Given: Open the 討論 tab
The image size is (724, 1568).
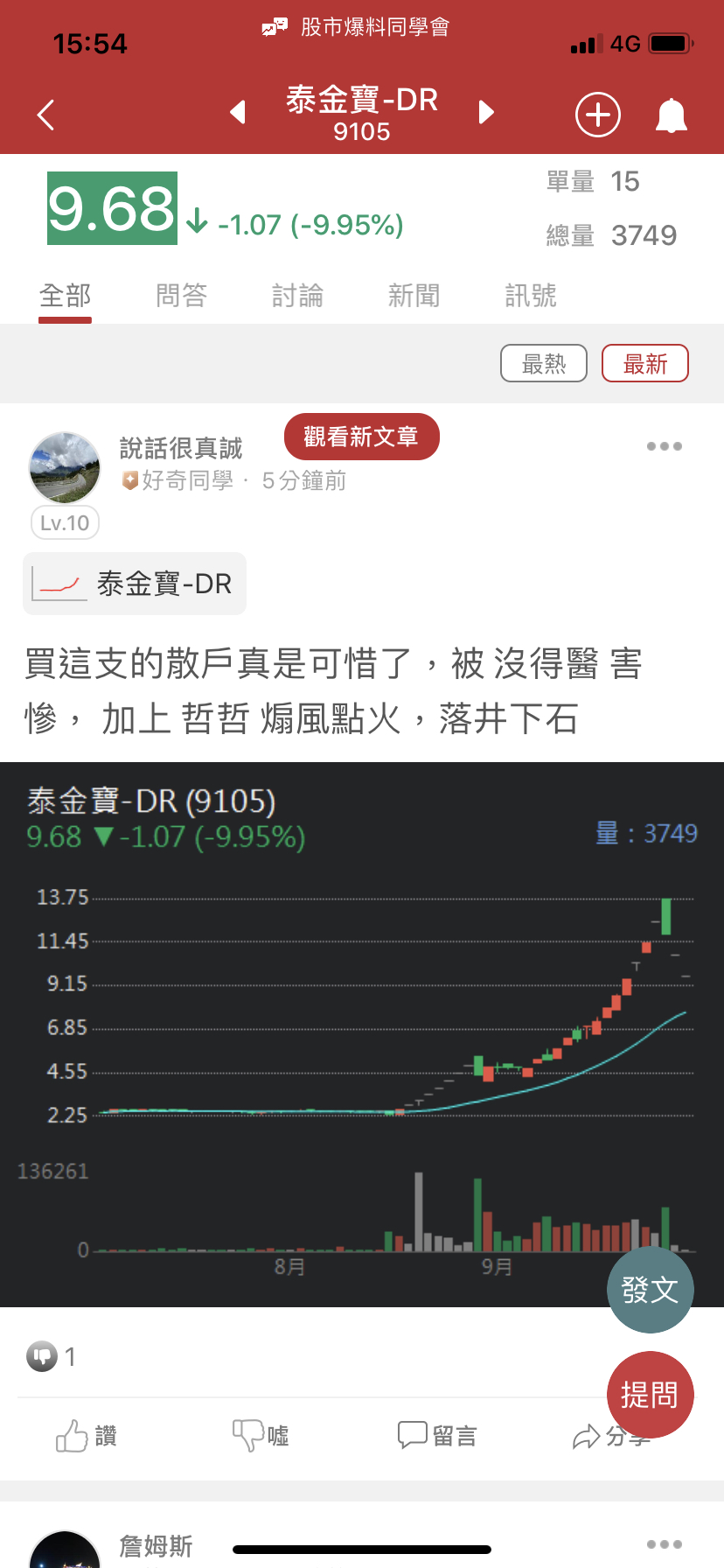Looking at the screenshot, I should 297,296.
